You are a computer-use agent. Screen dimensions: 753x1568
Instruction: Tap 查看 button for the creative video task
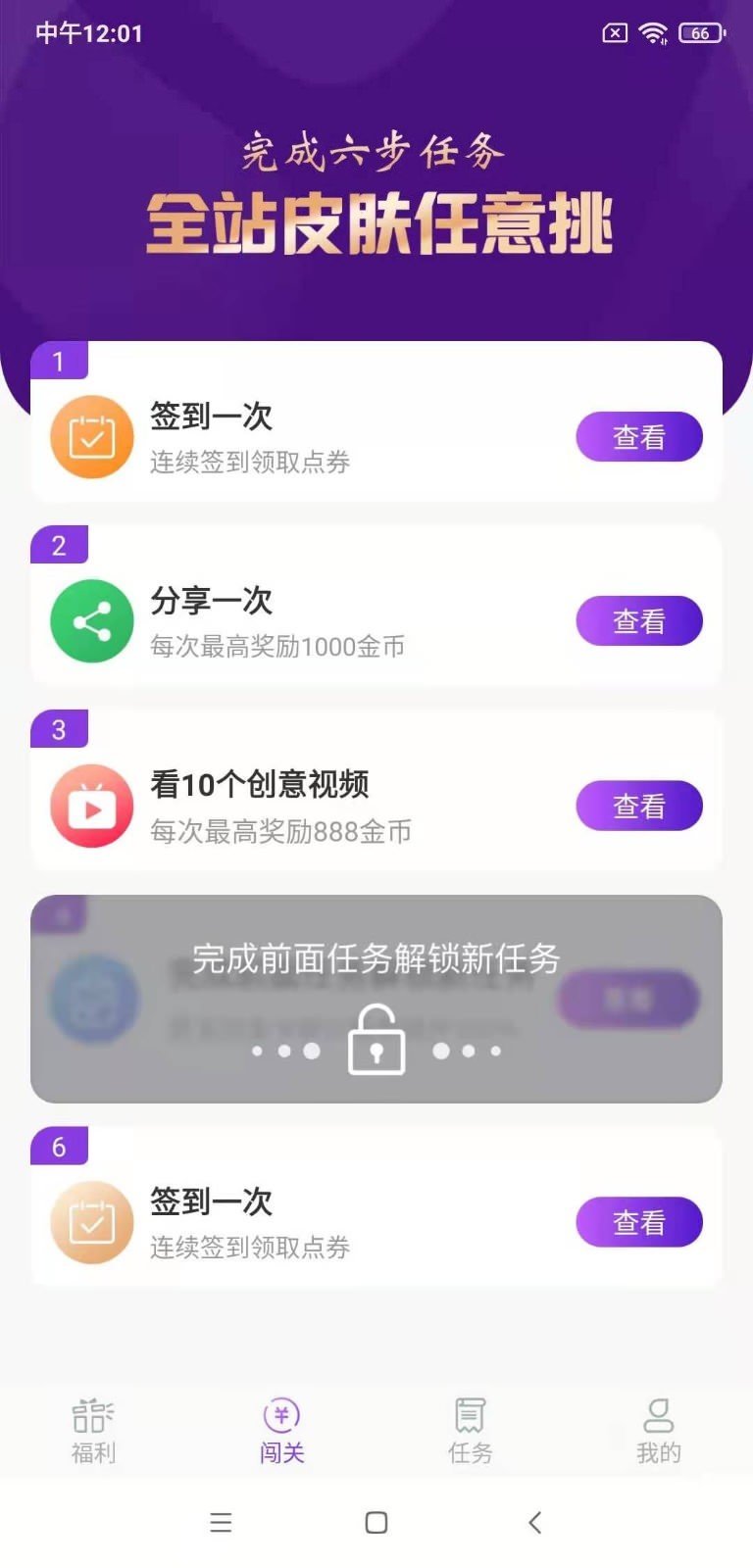[639, 805]
